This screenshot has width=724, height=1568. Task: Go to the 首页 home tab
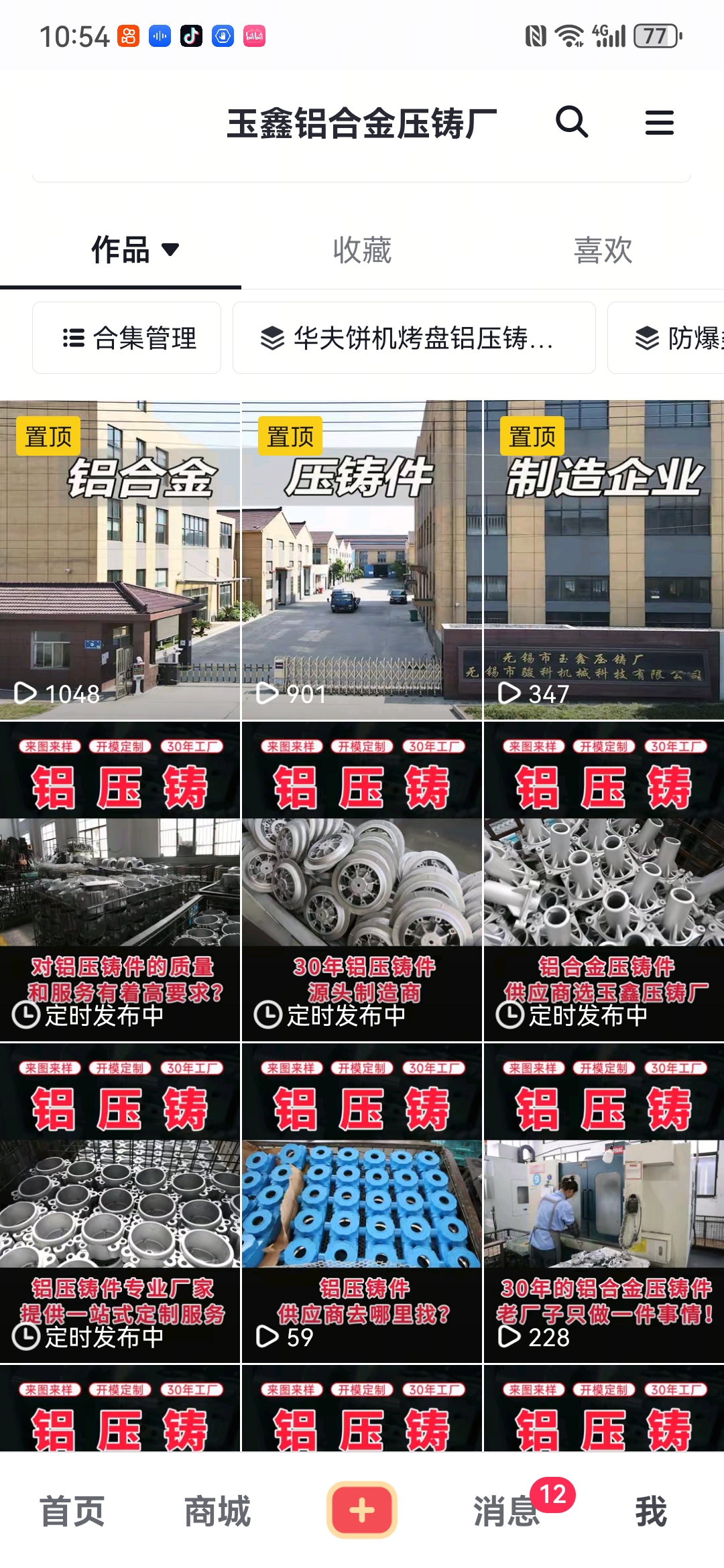click(x=72, y=1511)
